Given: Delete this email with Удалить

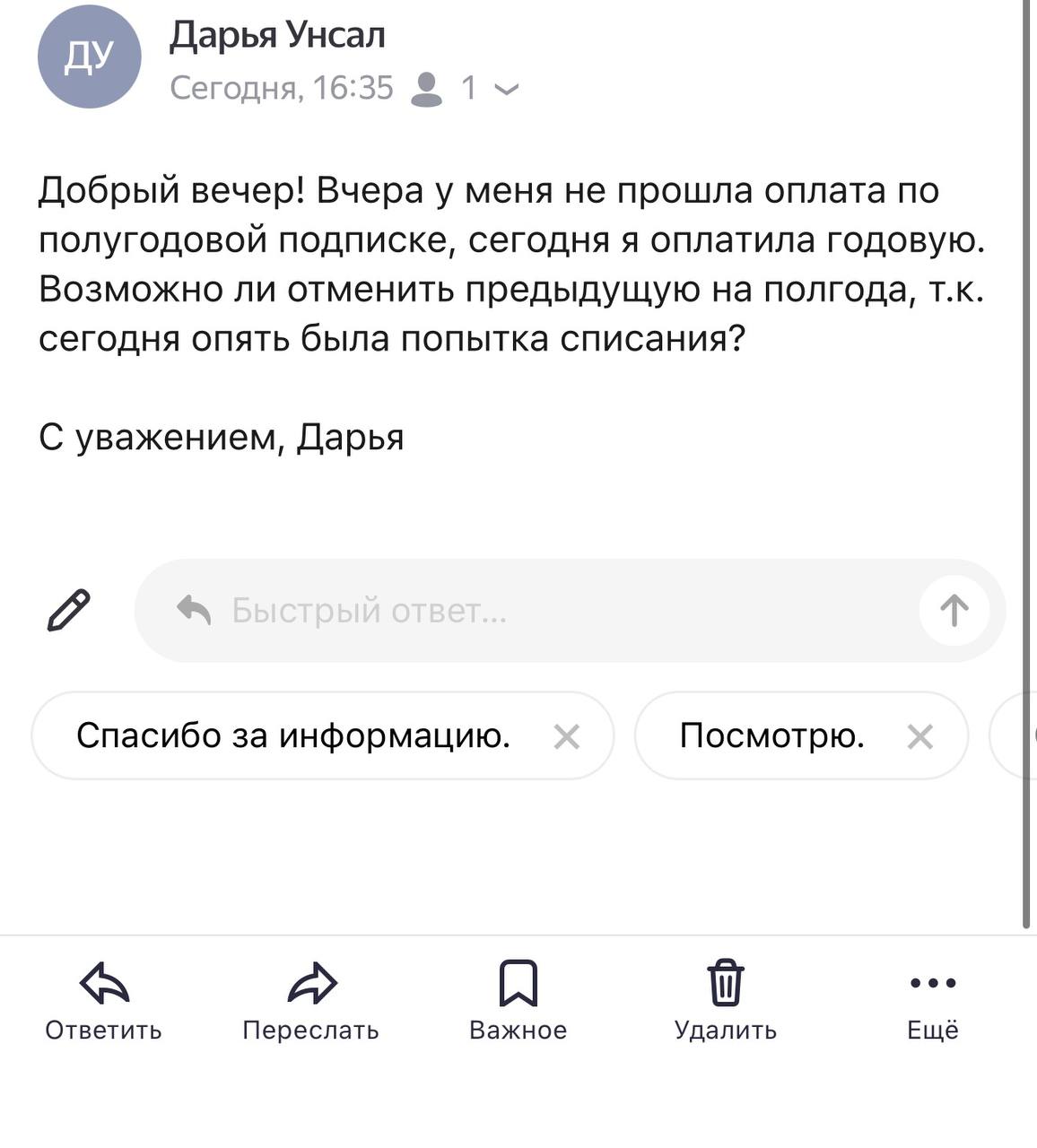Looking at the screenshot, I should [725, 1001].
